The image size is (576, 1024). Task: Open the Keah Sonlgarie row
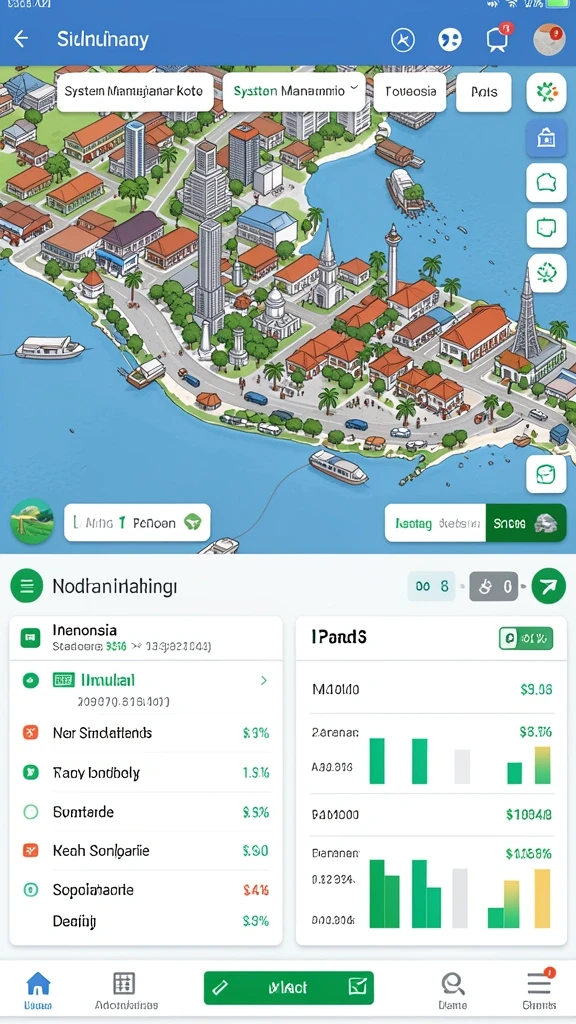[x=146, y=850]
